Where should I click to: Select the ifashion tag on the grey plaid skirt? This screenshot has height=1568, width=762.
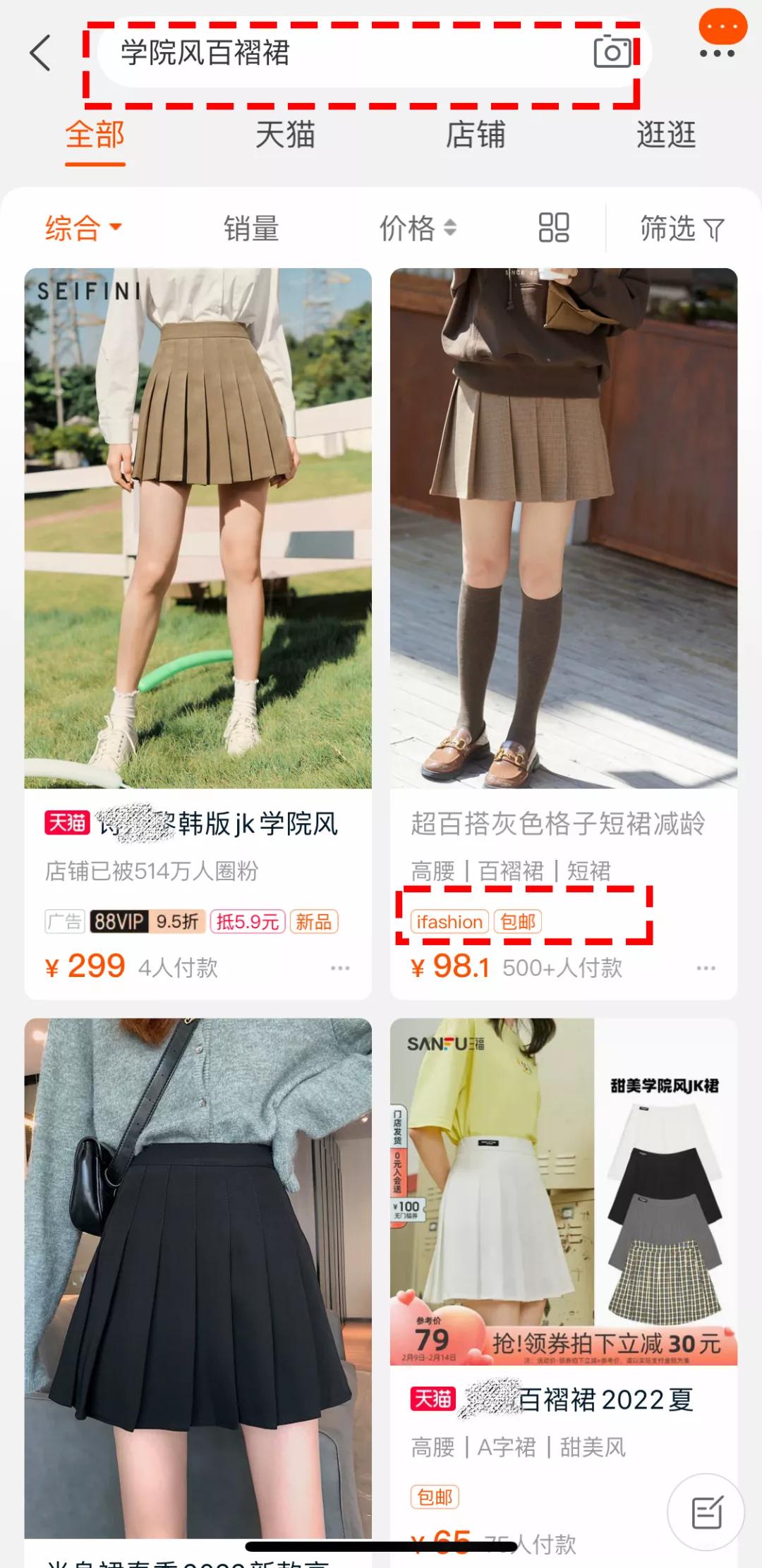pos(449,922)
